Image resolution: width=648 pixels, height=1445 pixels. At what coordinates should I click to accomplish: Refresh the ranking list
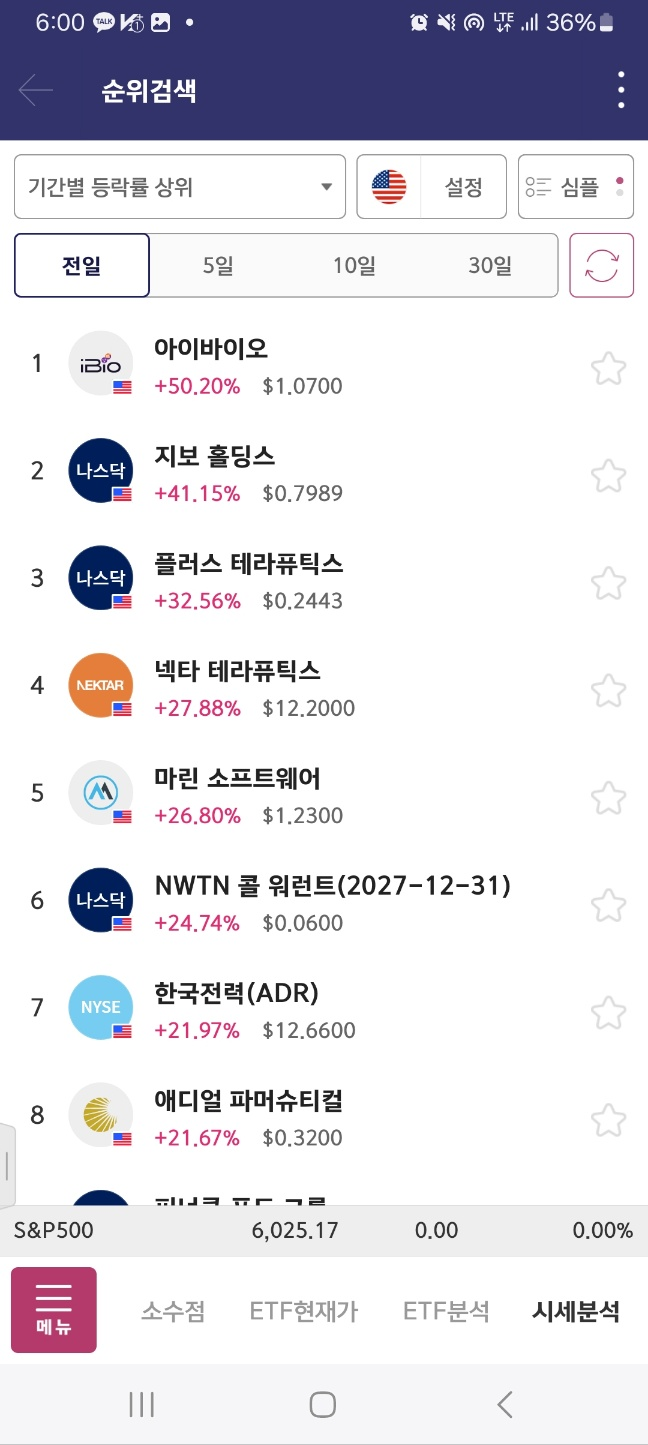(x=602, y=266)
